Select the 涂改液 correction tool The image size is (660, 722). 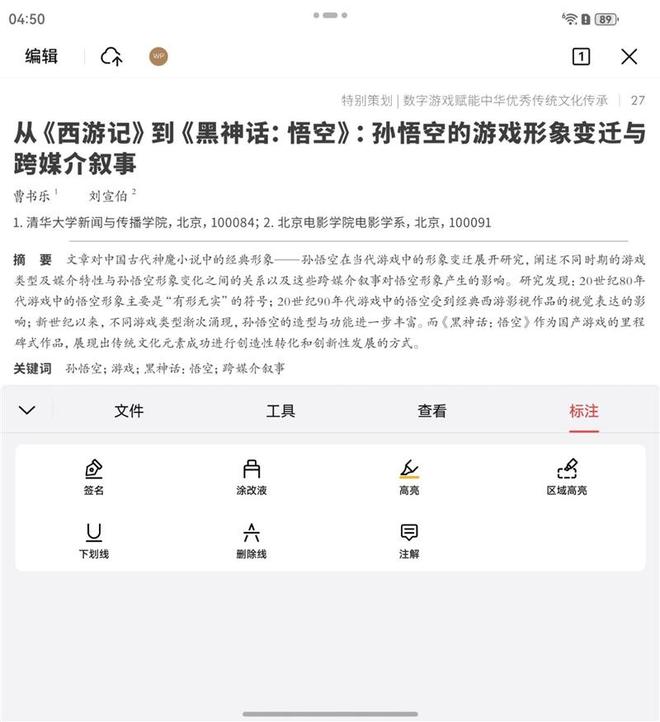[x=251, y=476]
